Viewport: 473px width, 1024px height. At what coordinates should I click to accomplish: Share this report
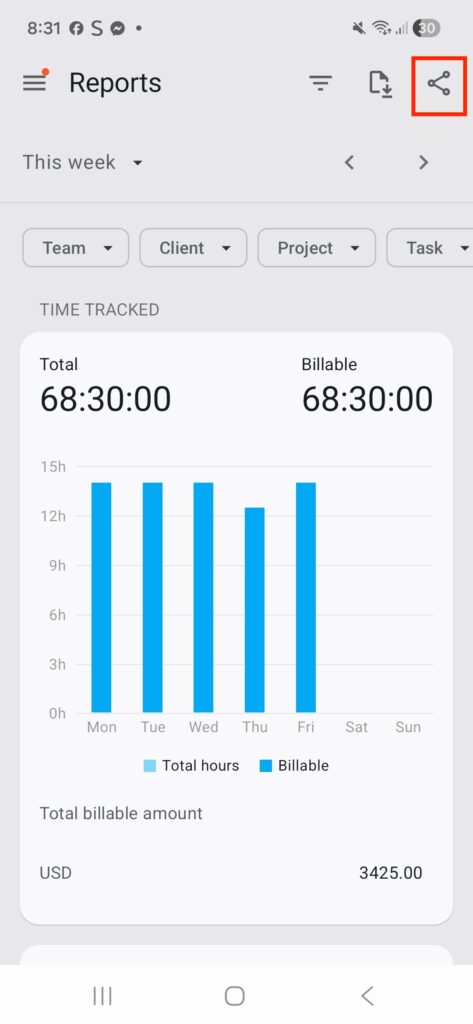click(x=439, y=84)
